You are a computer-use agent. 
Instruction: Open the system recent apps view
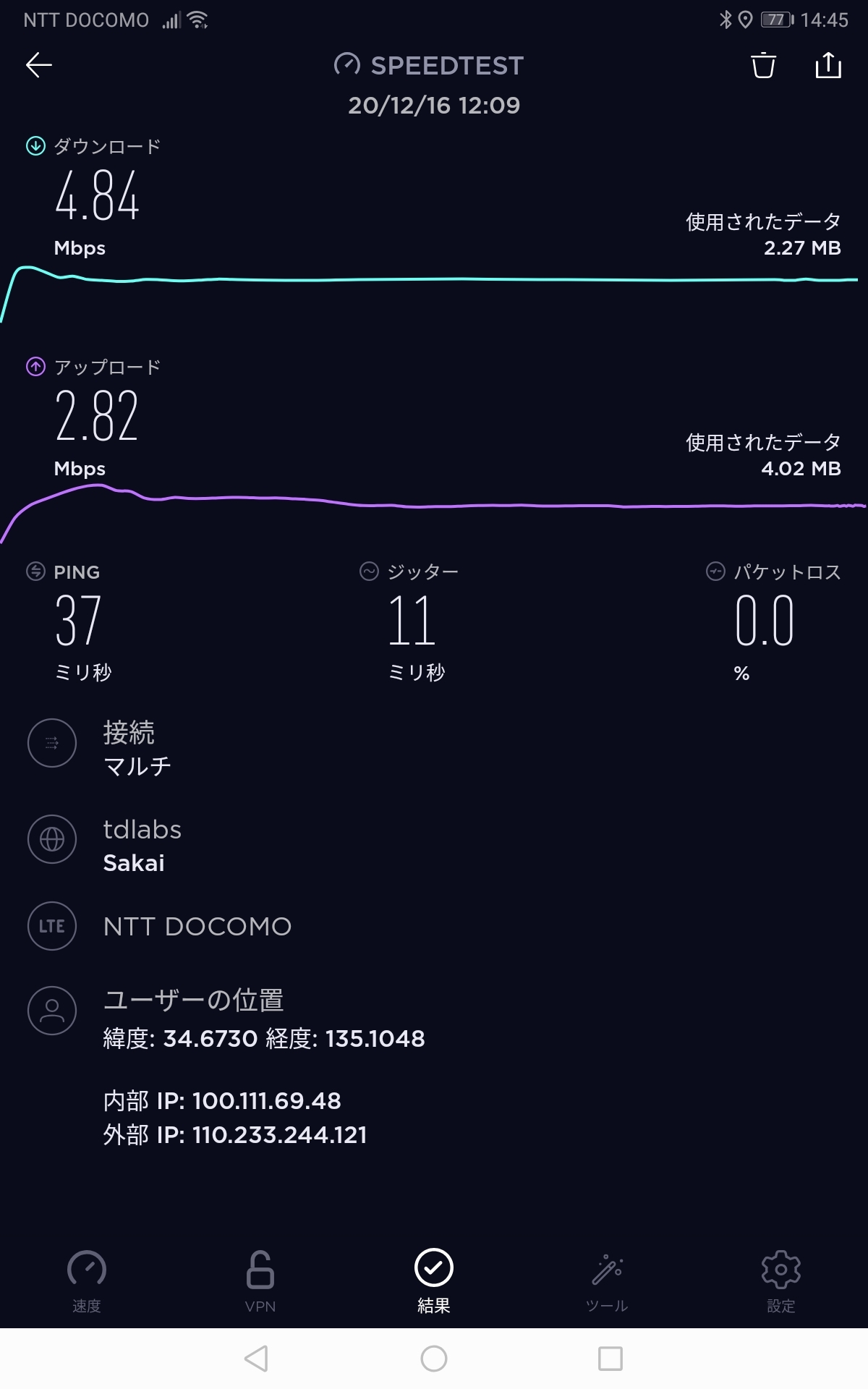pyautogui.click(x=610, y=1359)
